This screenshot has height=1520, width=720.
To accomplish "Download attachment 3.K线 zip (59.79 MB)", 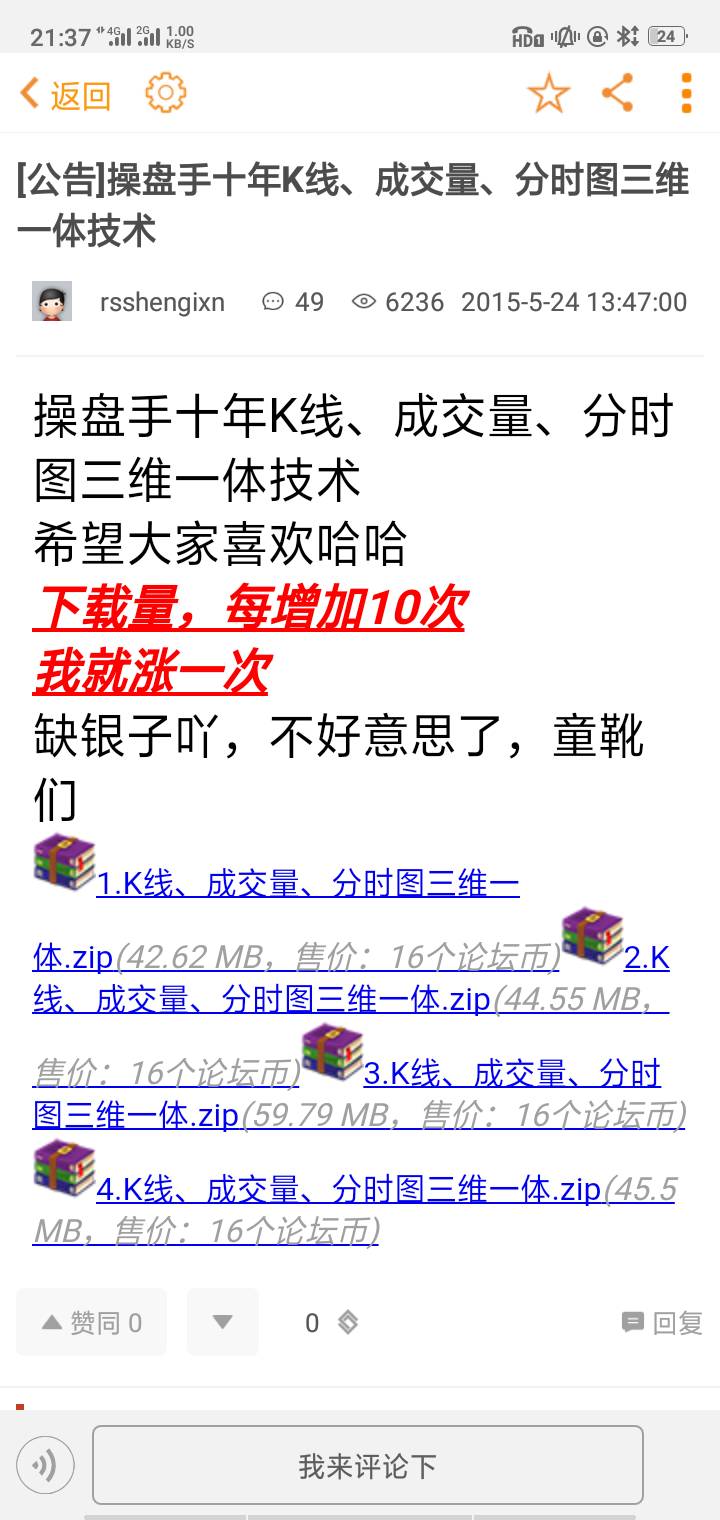I will [511, 1075].
